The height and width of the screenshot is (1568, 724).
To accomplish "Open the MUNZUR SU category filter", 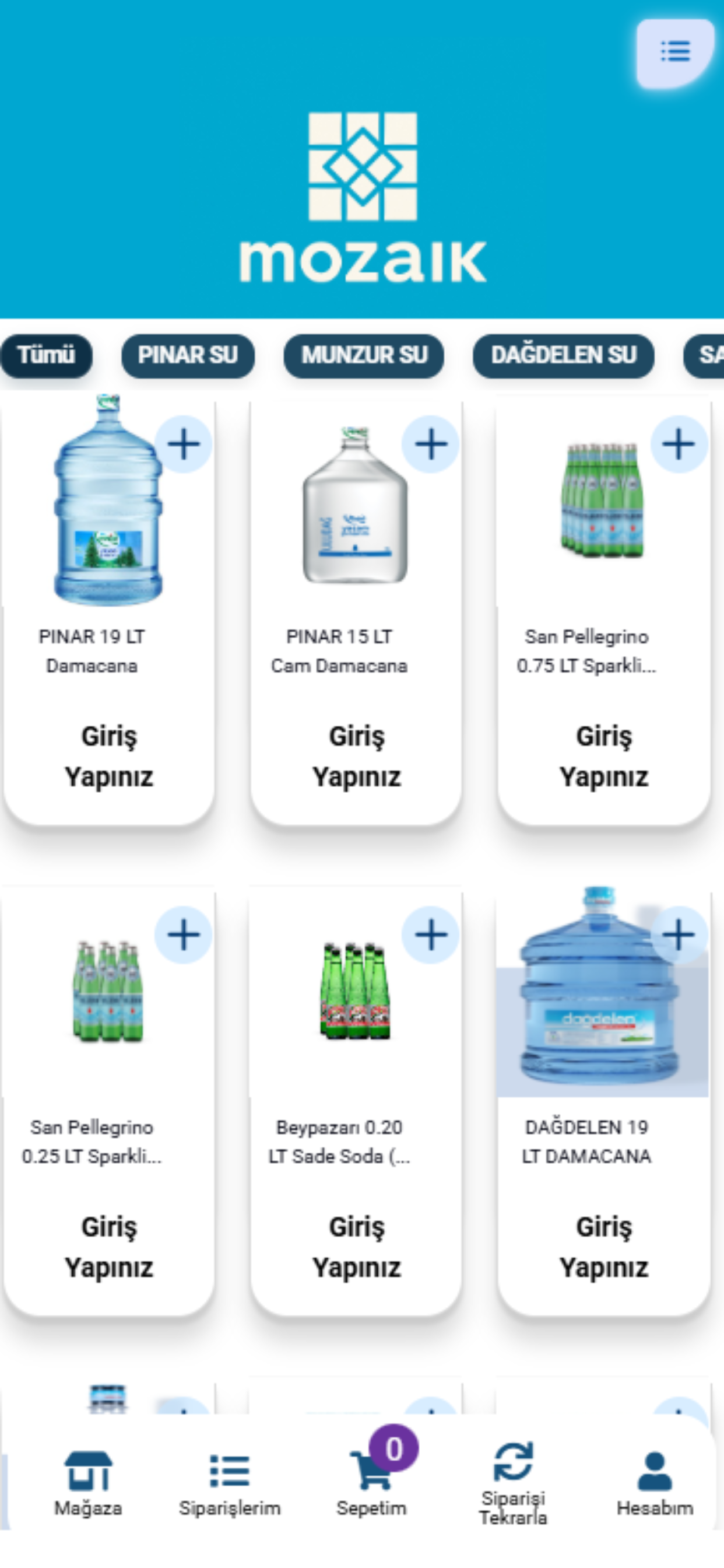I will tap(364, 356).
